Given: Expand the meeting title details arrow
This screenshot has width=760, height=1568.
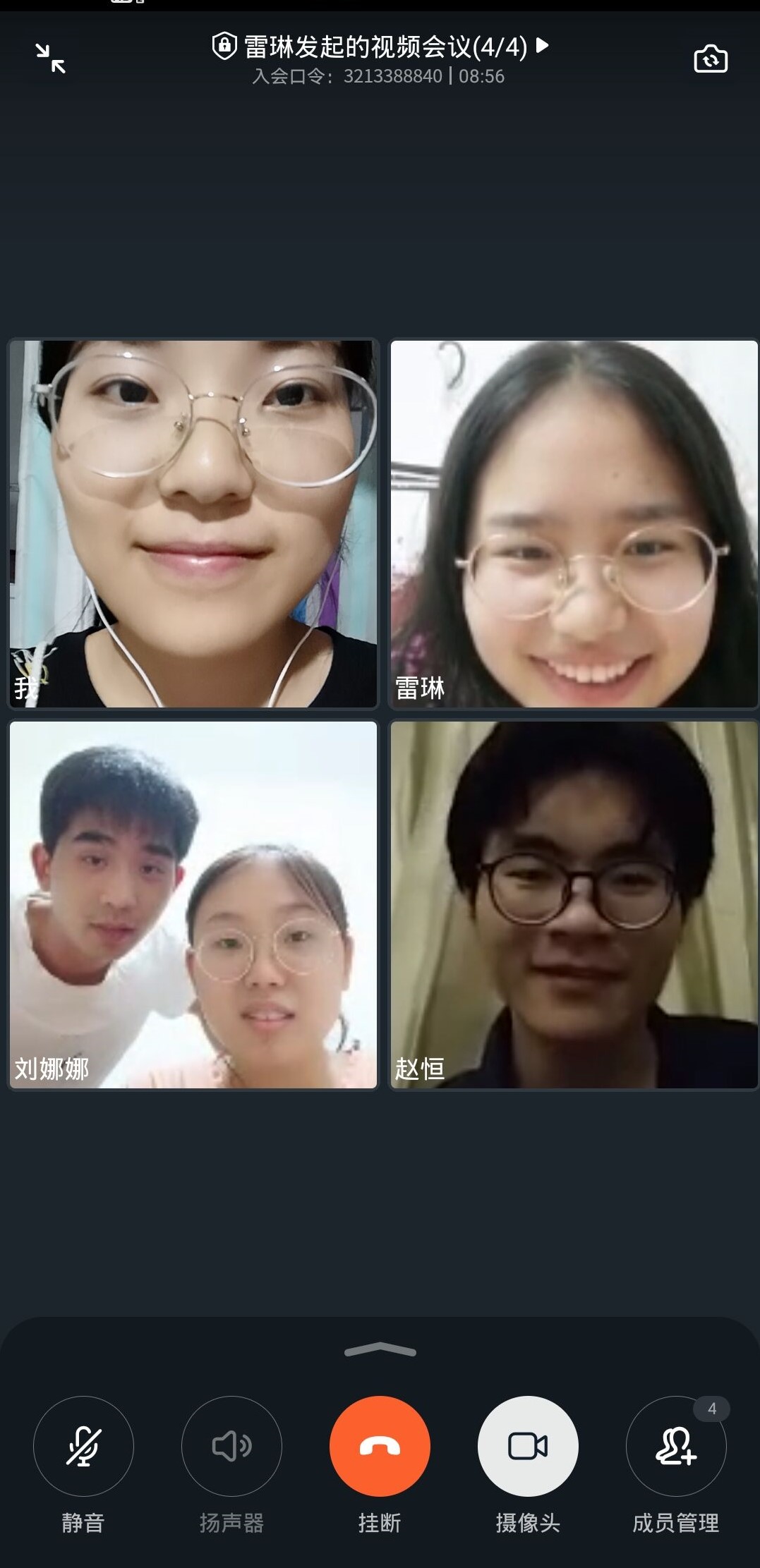Looking at the screenshot, I should pyautogui.click(x=542, y=46).
